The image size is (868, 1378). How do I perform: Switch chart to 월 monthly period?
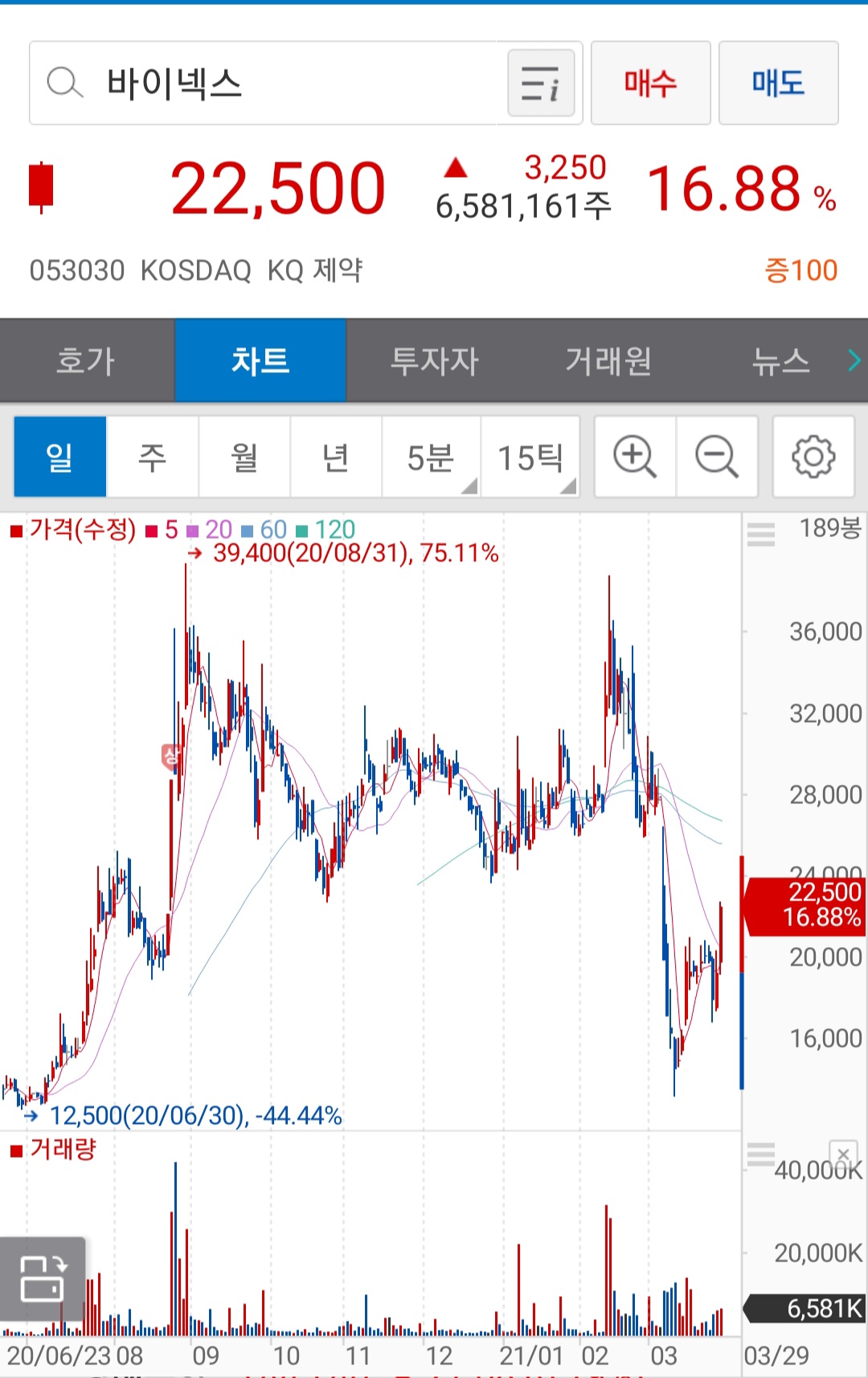pos(244,457)
